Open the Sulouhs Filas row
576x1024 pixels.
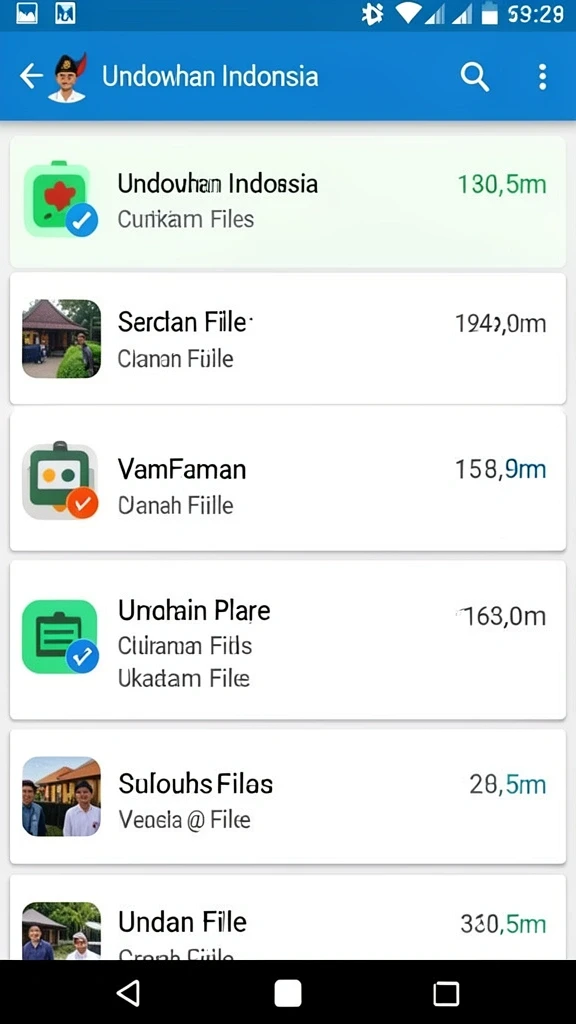pos(288,797)
